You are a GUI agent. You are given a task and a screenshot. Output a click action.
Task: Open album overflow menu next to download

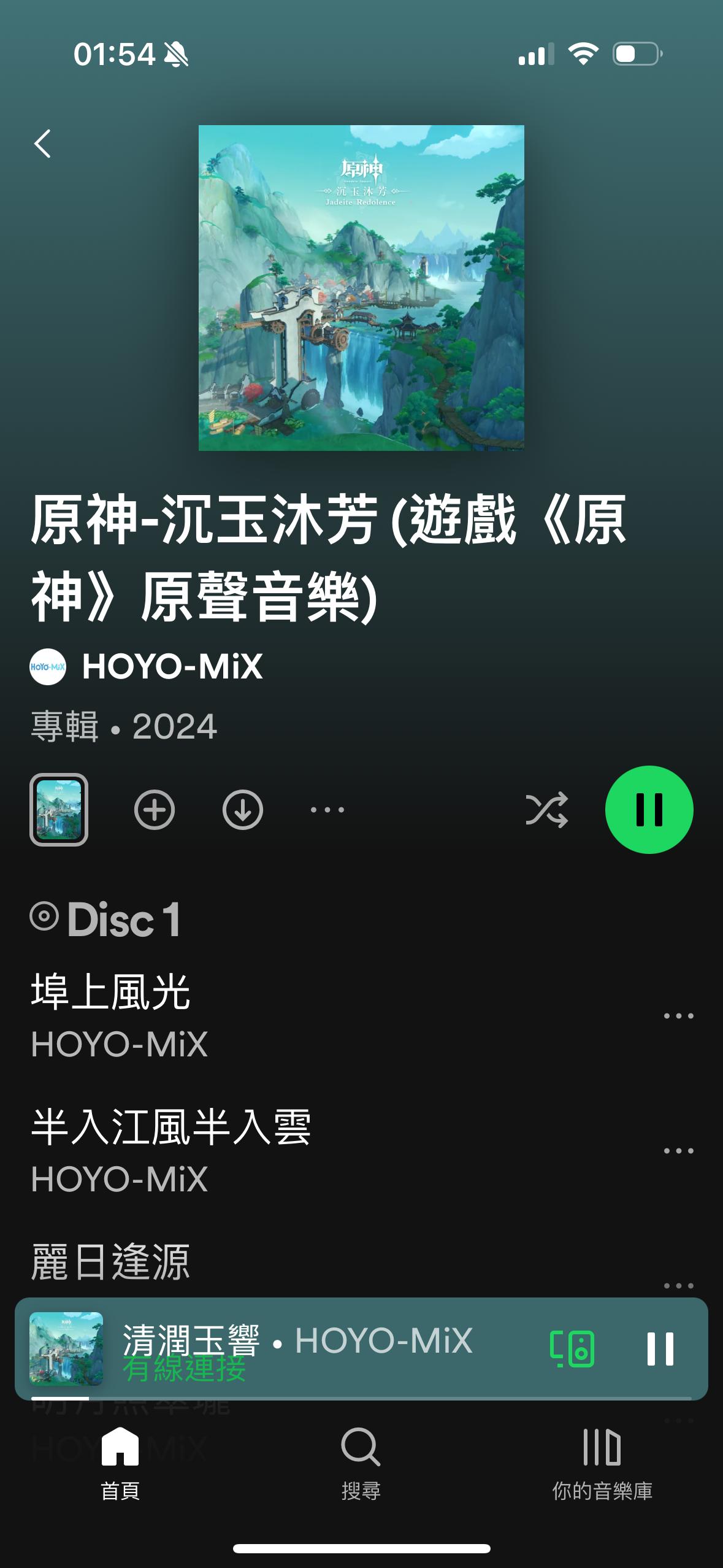point(327,810)
